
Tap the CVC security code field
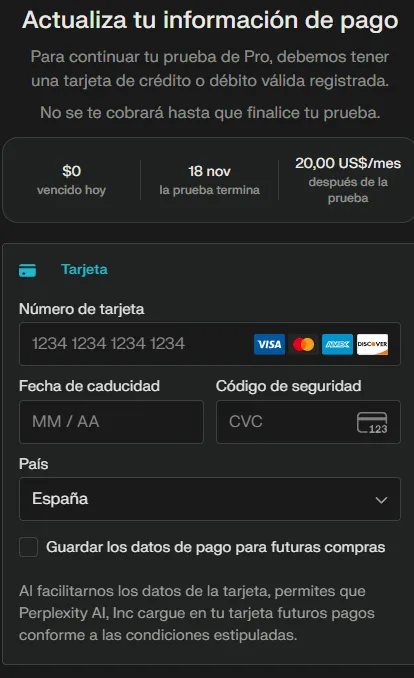click(x=308, y=422)
